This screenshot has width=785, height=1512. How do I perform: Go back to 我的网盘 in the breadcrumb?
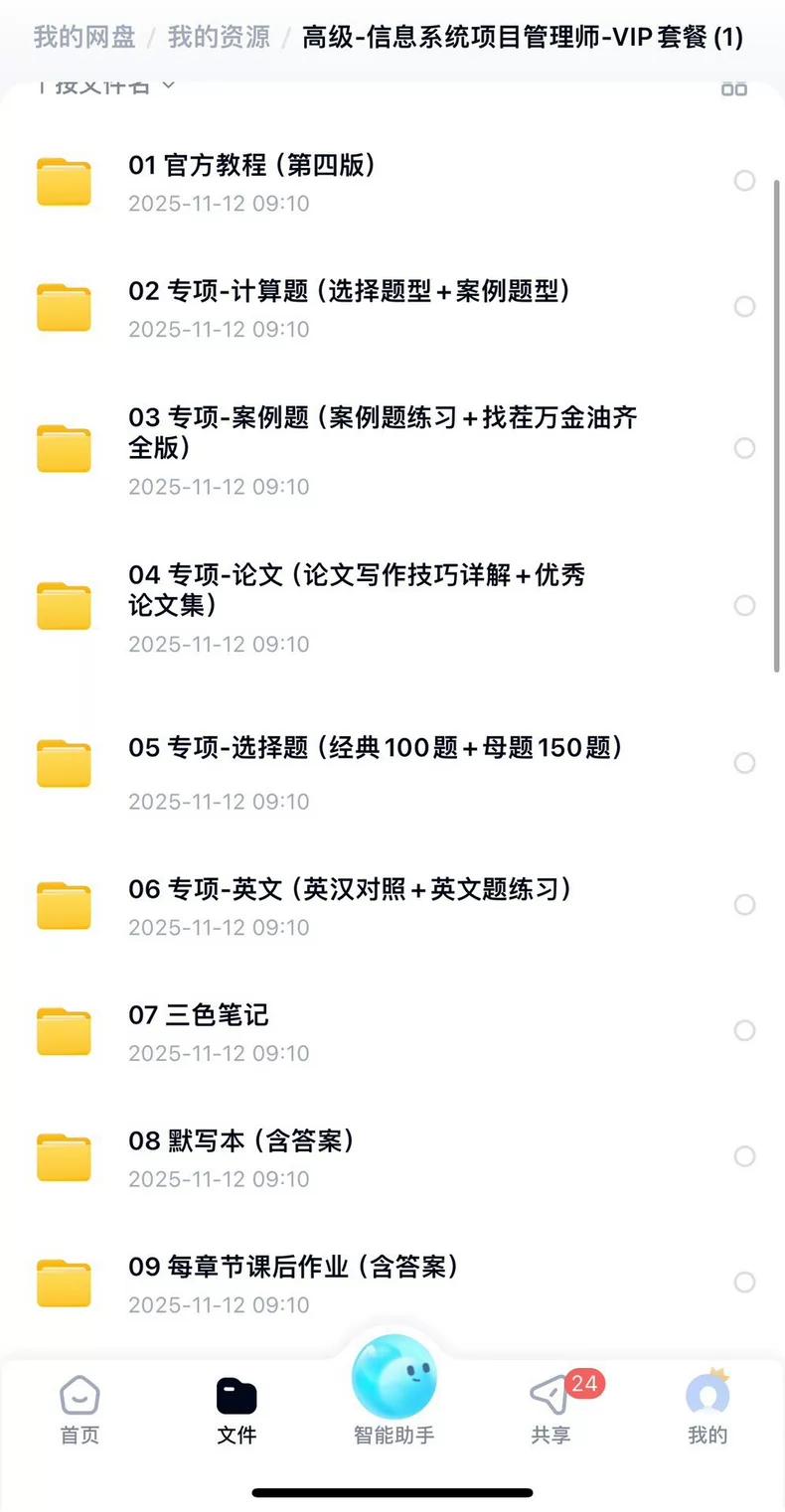[x=83, y=38]
